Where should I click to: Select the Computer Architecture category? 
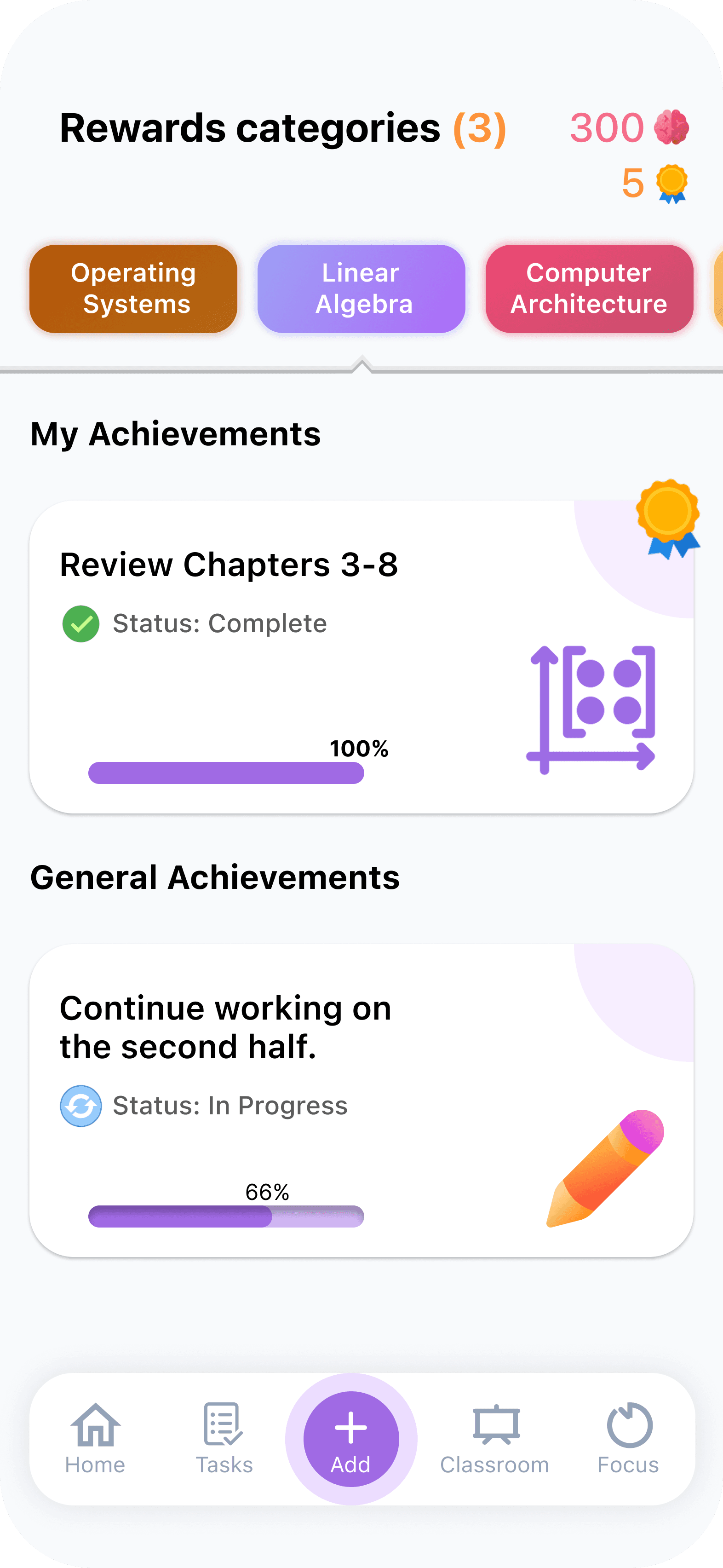point(589,288)
